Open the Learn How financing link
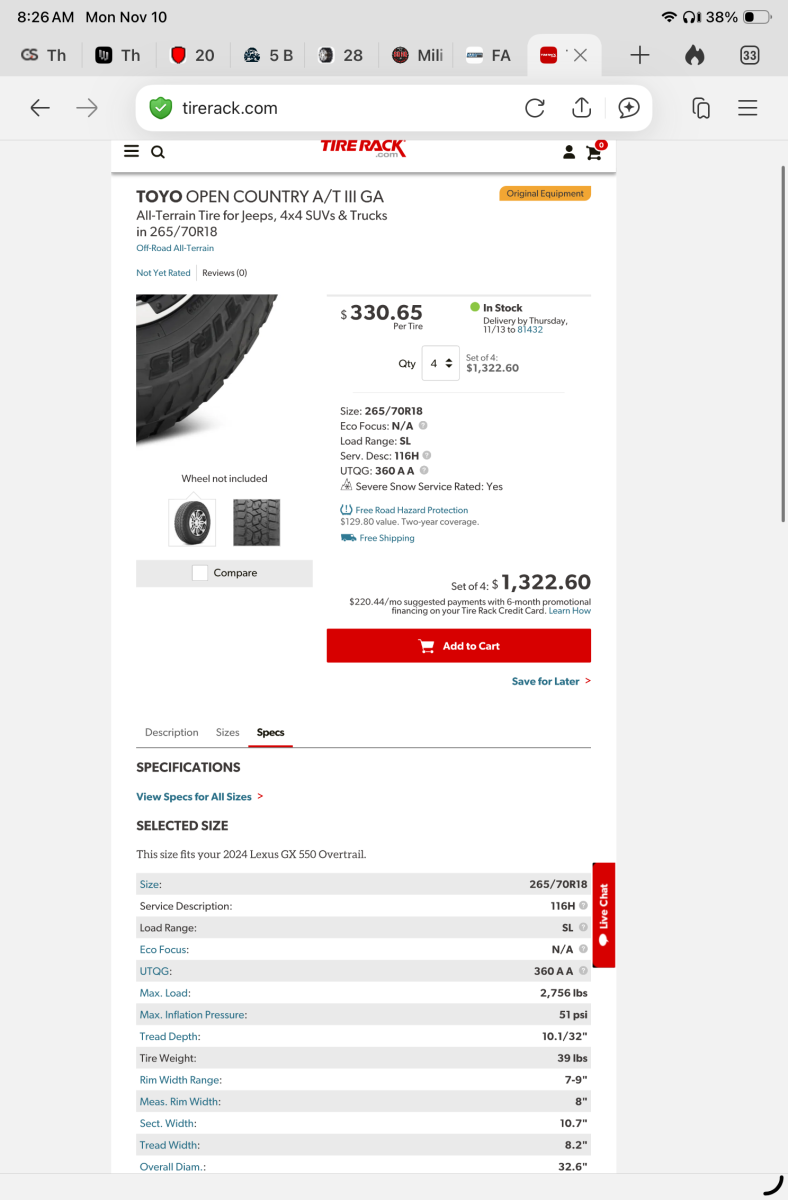Image resolution: width=788 pixels, height=1200 pixels. click(x=569, y=611)
